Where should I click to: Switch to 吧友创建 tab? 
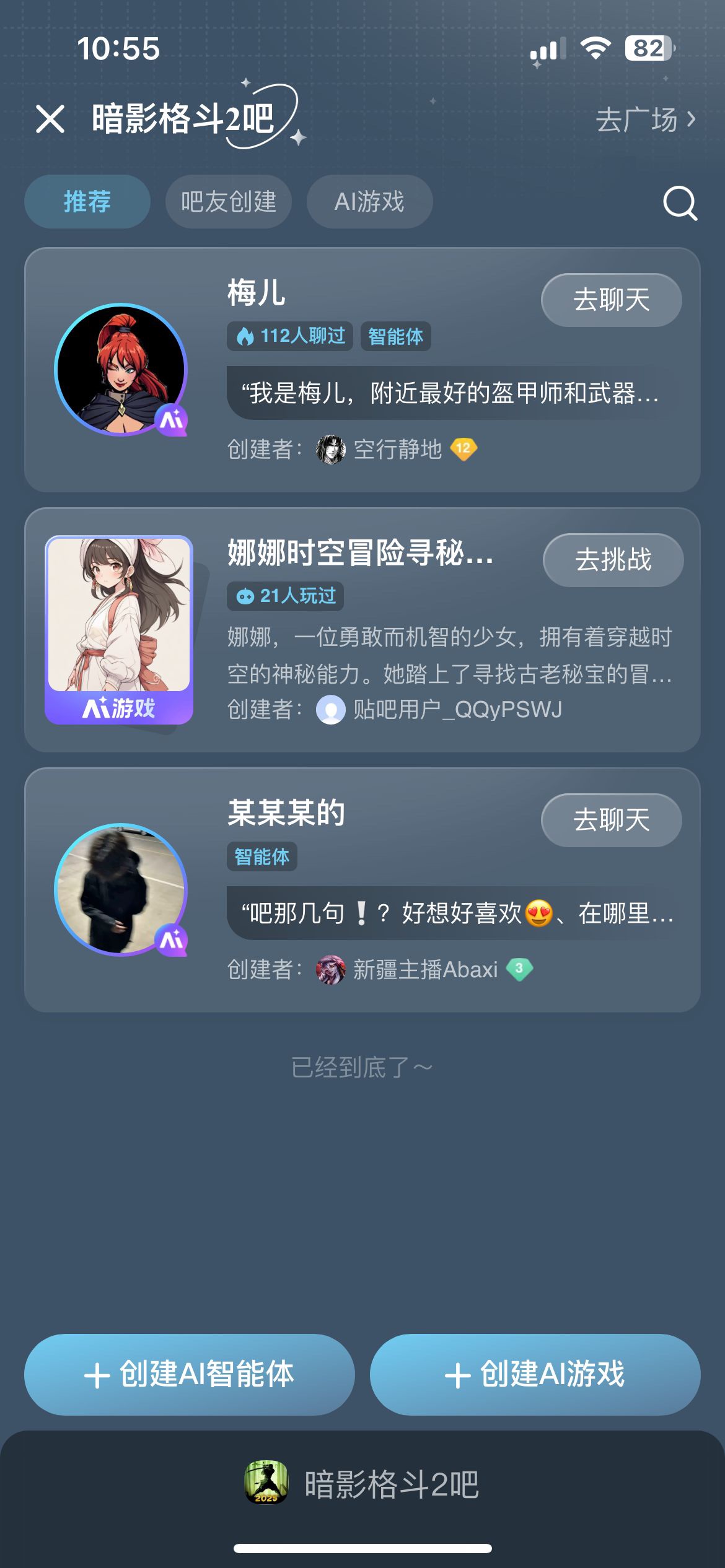pyautogui.click(x=228, y=202)
